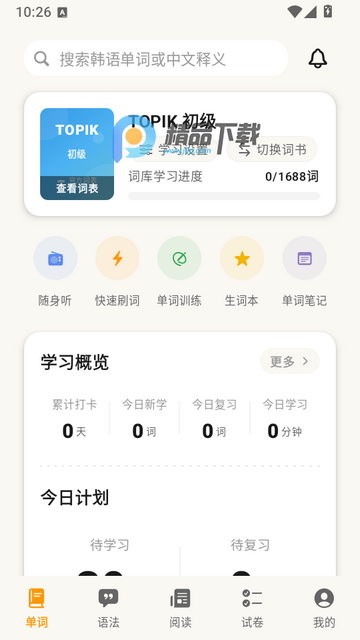The height and width of the screenshot is (640, 360).
Task: Open 随身听 listening feature
Action: (x=55, y=271)
